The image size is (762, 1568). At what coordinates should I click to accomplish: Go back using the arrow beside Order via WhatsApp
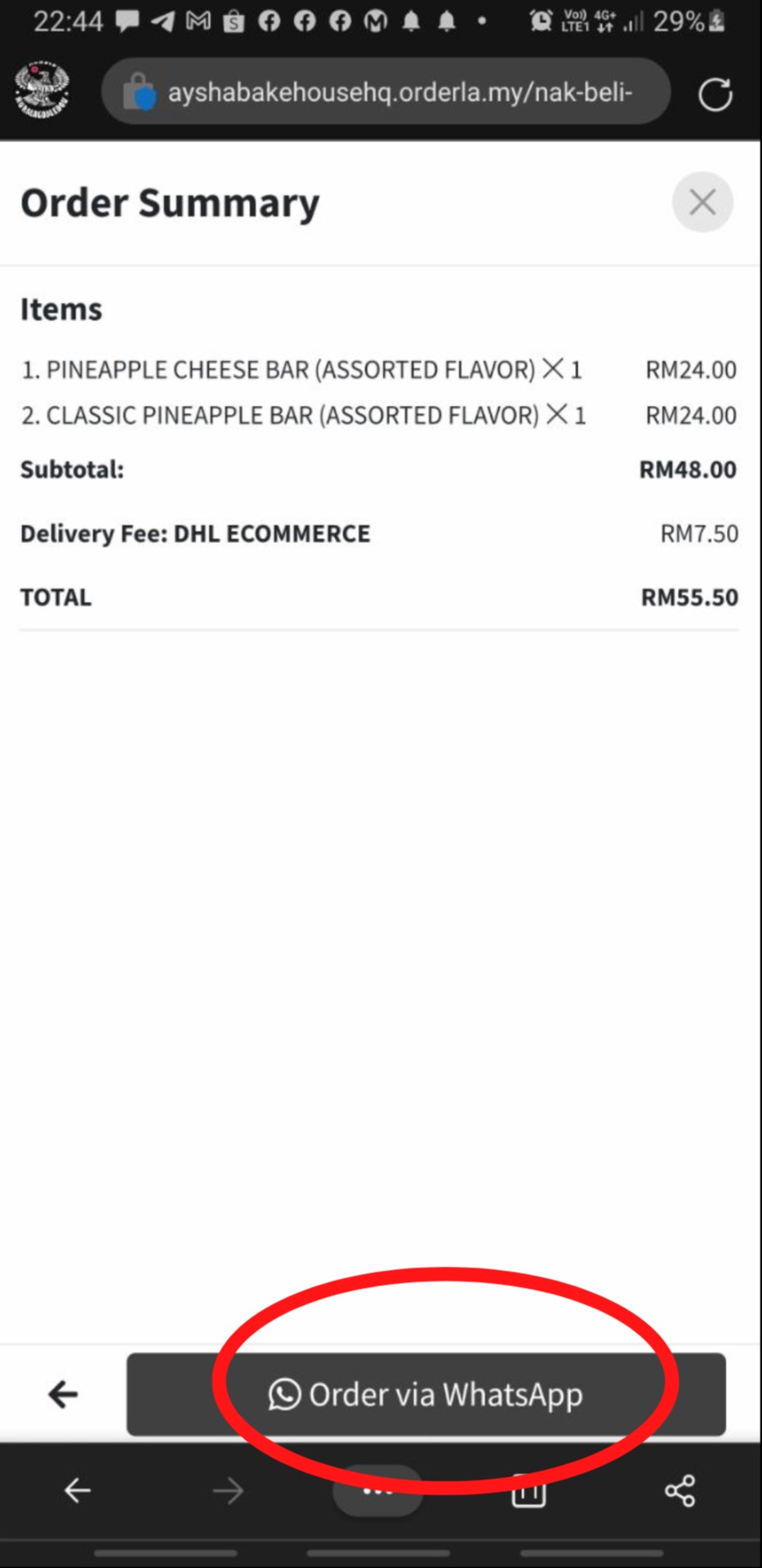(x=63, y=1394)
